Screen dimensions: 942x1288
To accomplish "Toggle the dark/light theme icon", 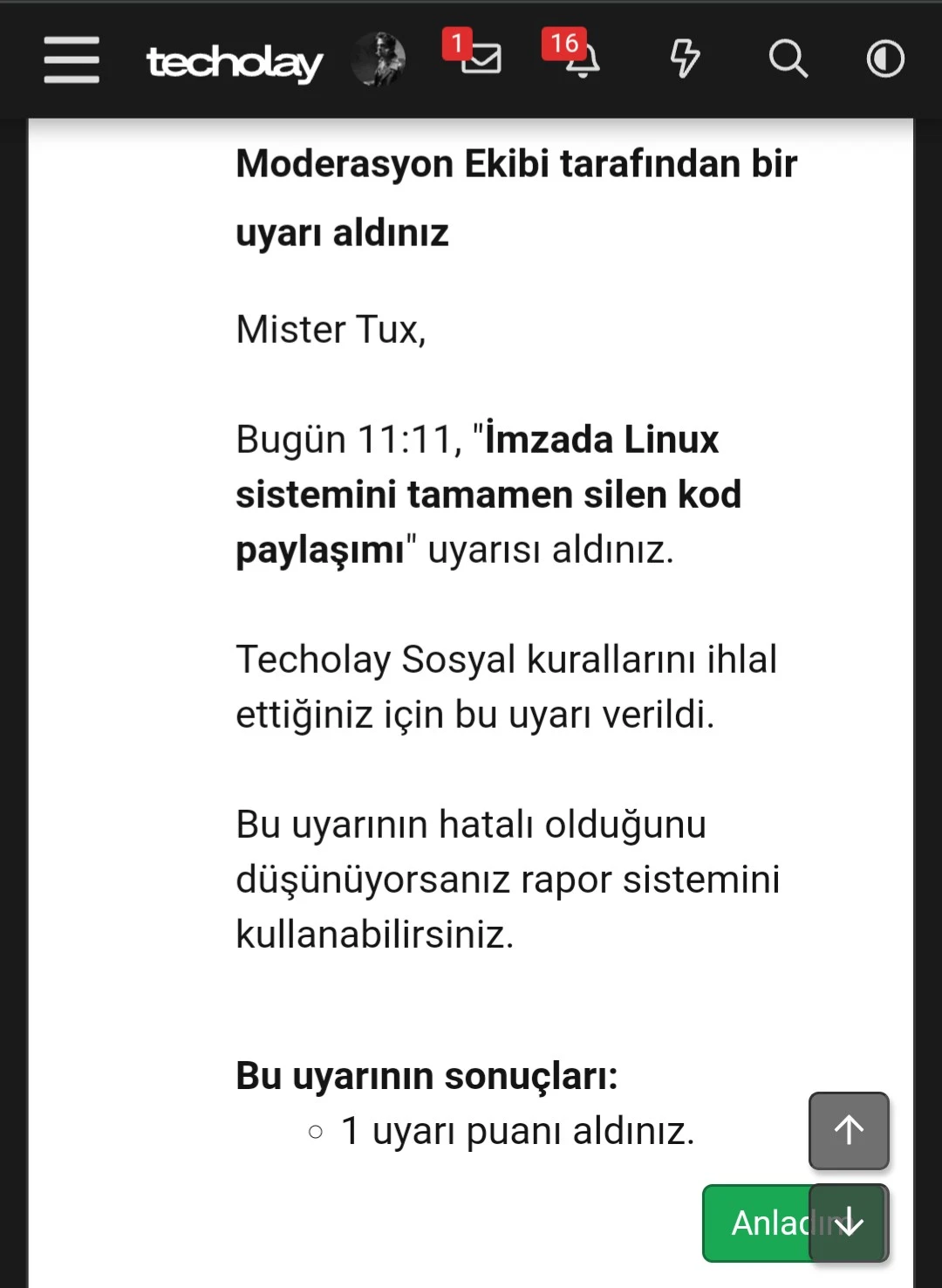I will click(885, 59).
